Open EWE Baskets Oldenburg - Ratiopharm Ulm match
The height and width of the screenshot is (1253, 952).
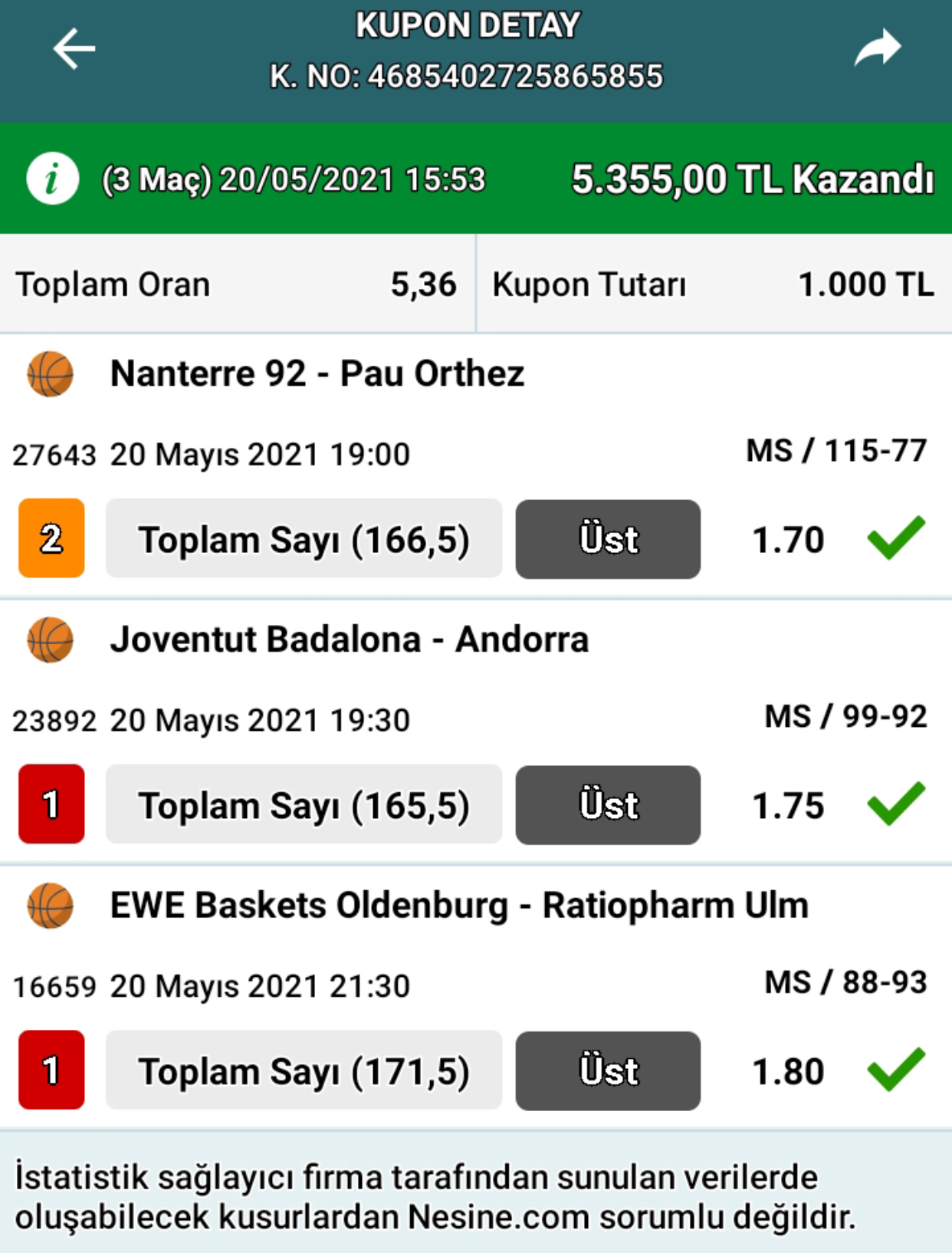point(458,906)
